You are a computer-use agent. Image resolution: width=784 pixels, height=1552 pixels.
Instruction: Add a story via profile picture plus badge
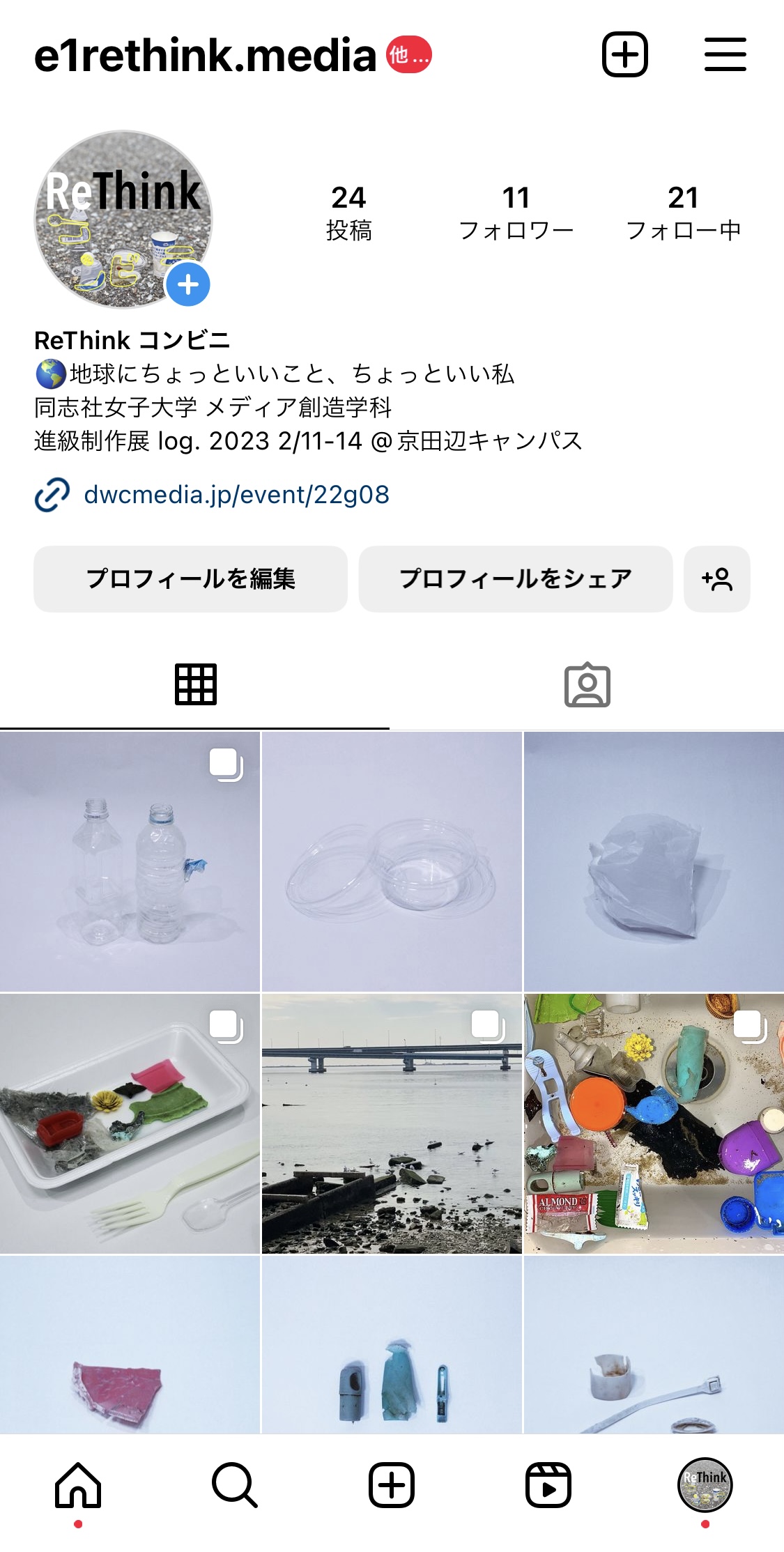187,284
